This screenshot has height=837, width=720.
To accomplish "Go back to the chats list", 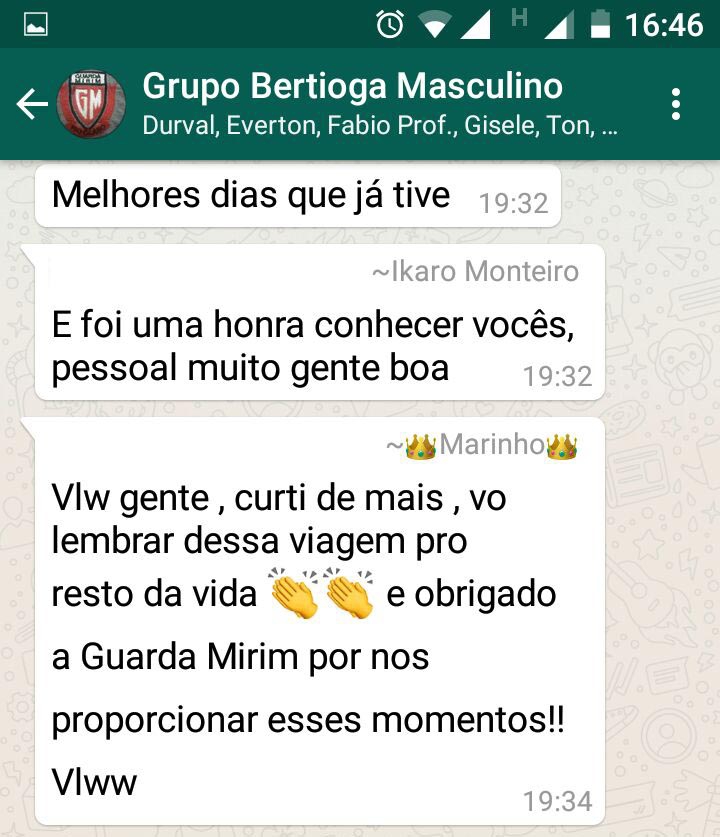I will (x=32, y=104).
